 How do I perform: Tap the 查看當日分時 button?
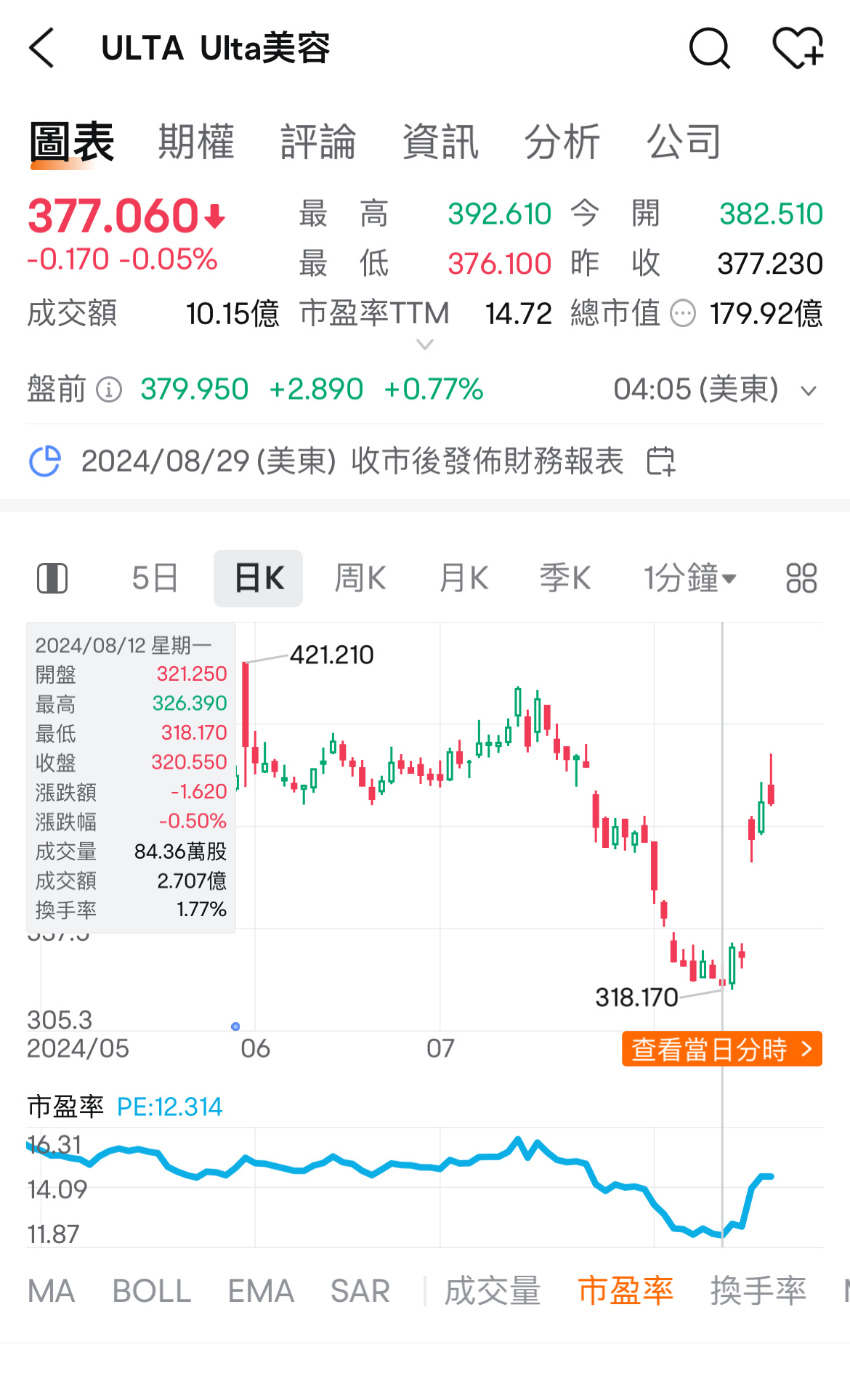[721, 1049]
